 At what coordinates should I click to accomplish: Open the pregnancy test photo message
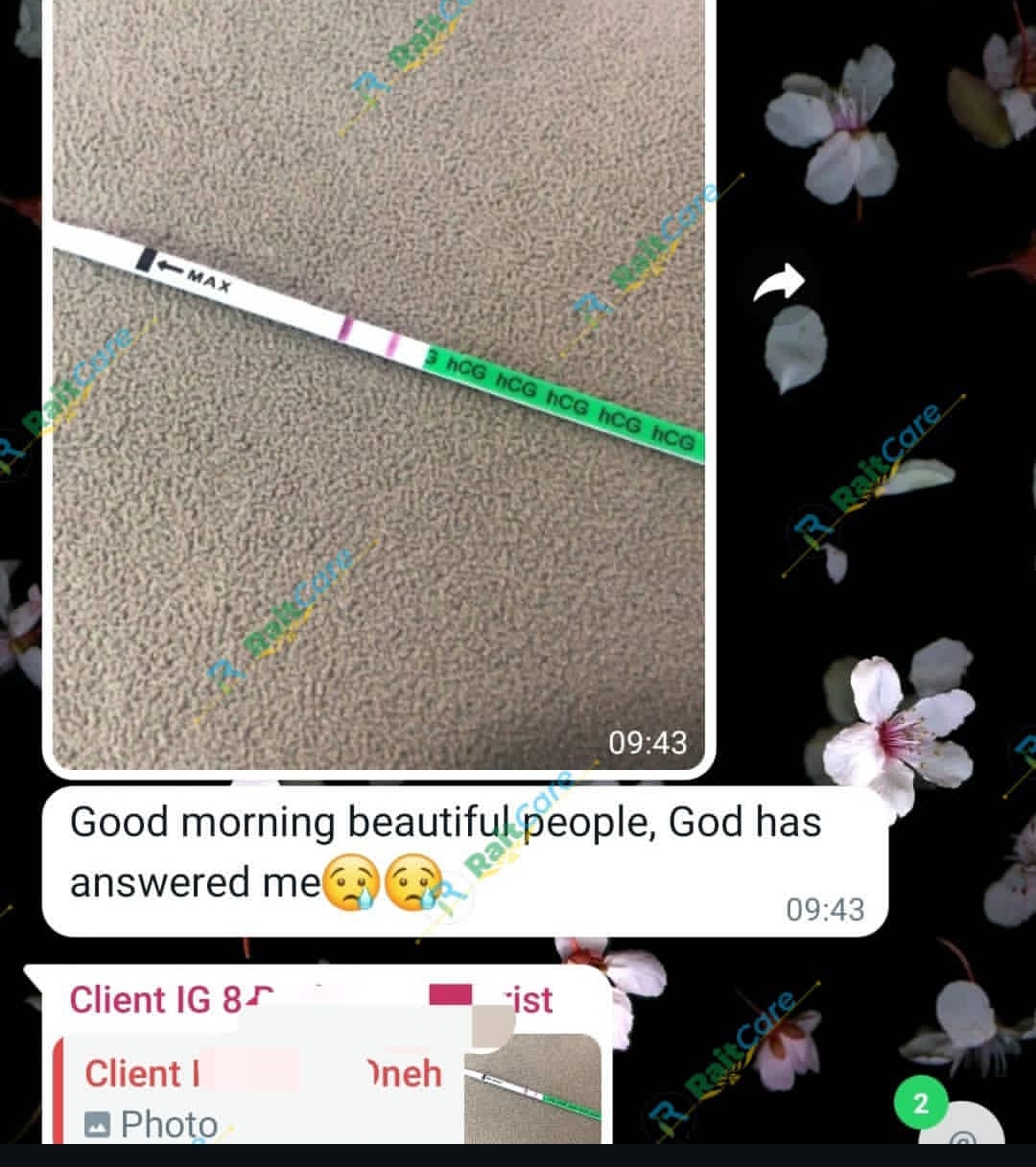coord(379,384)
